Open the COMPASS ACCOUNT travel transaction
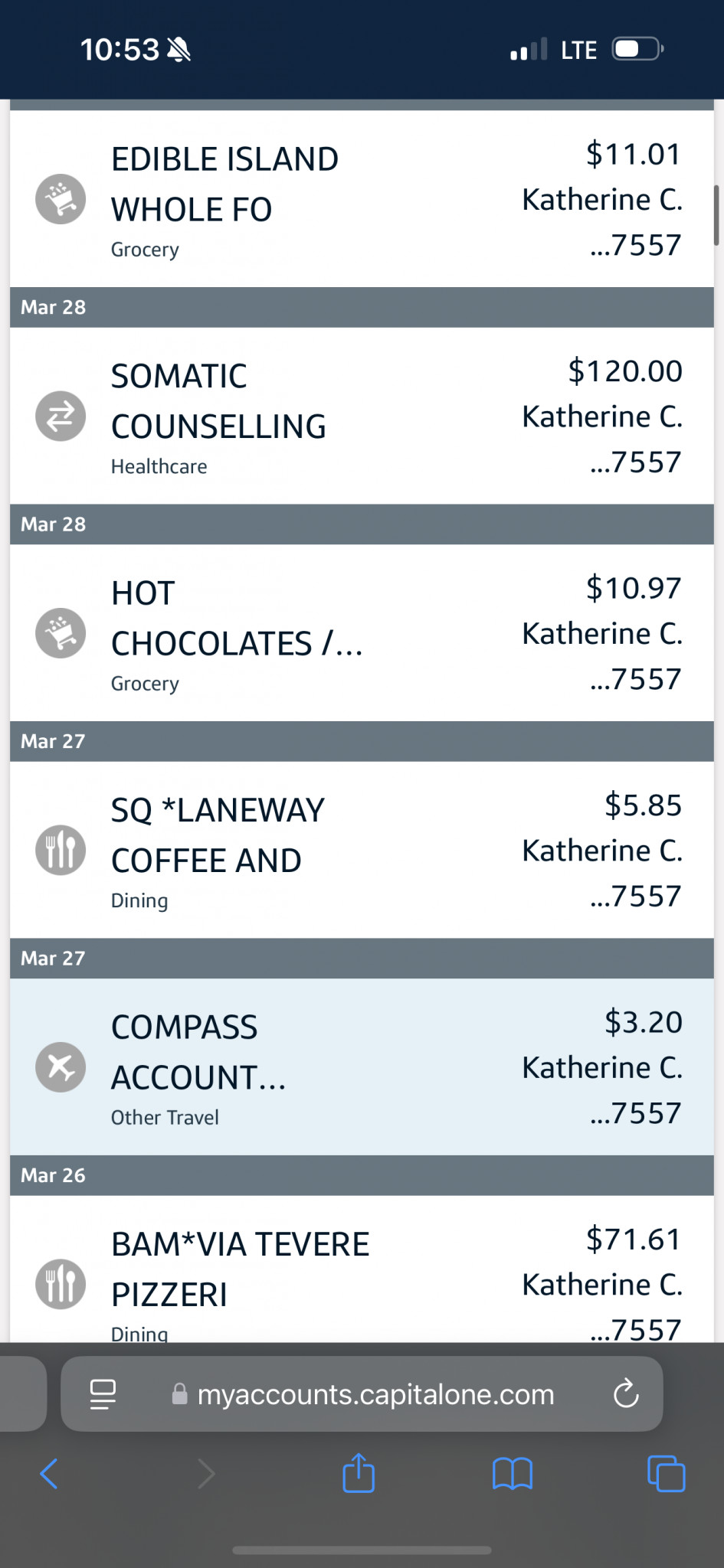The width and height of the screenshot is (724, 1568). pyautogui.click(x=362, y=1067)
